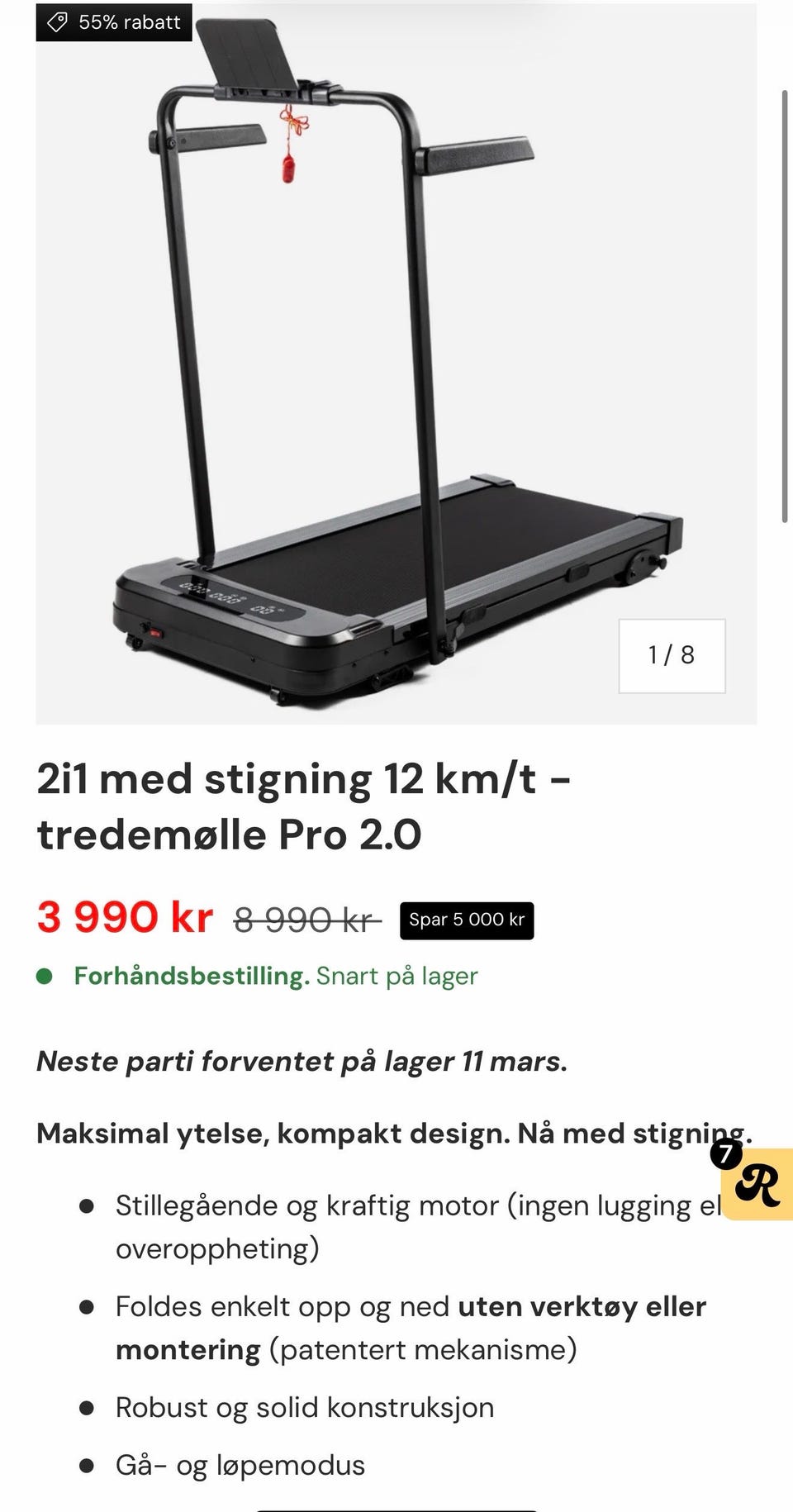Toggle the Spar 5 000 kr savings label

coord(465,919)
